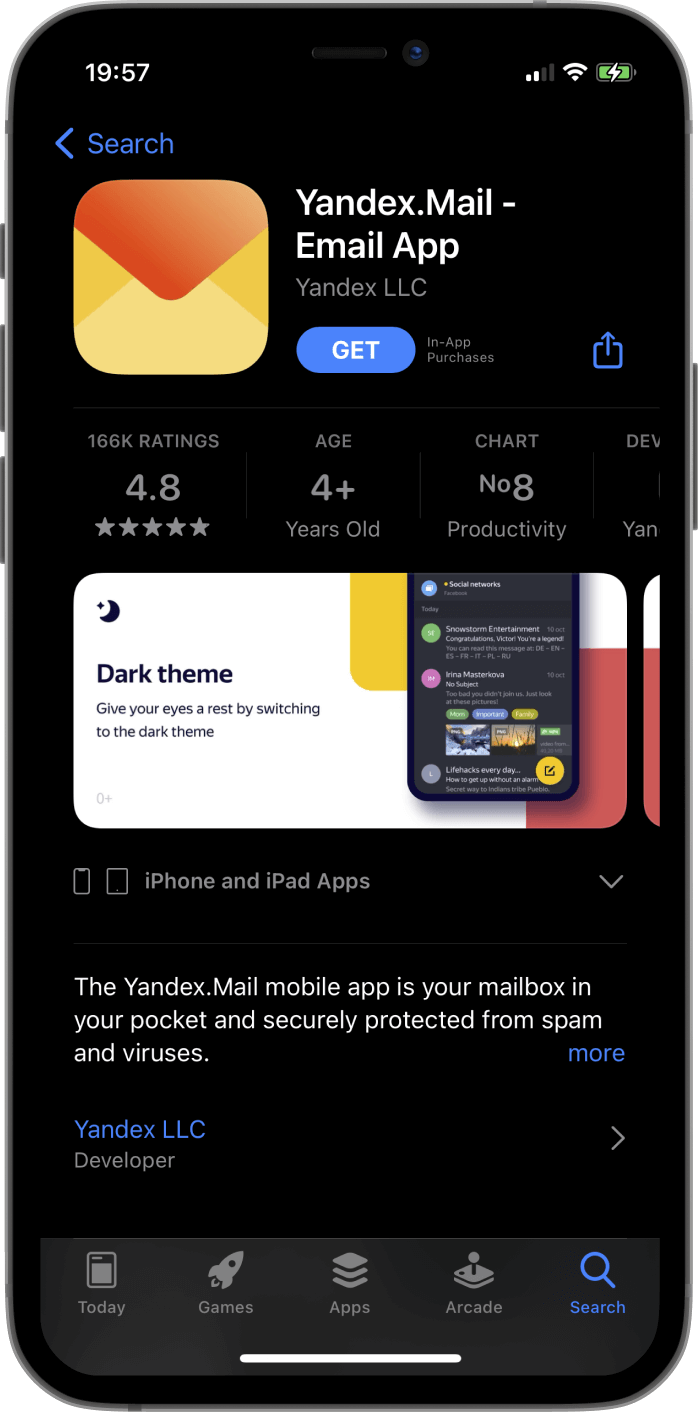The image size is (698, 1412).
Task: Go back to Search results
Action: click(x=114, y=144)
